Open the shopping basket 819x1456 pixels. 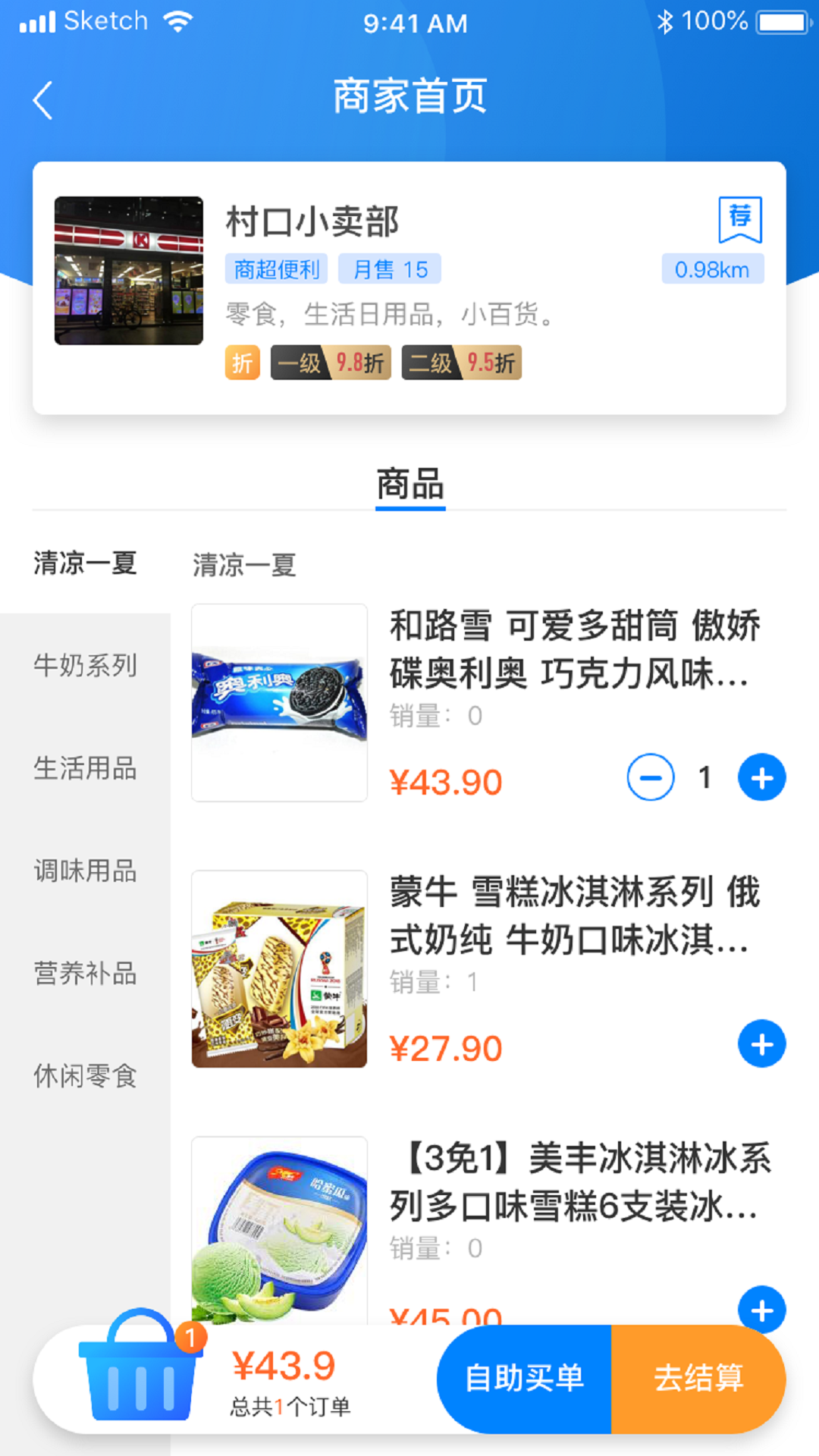point(139,1367)
